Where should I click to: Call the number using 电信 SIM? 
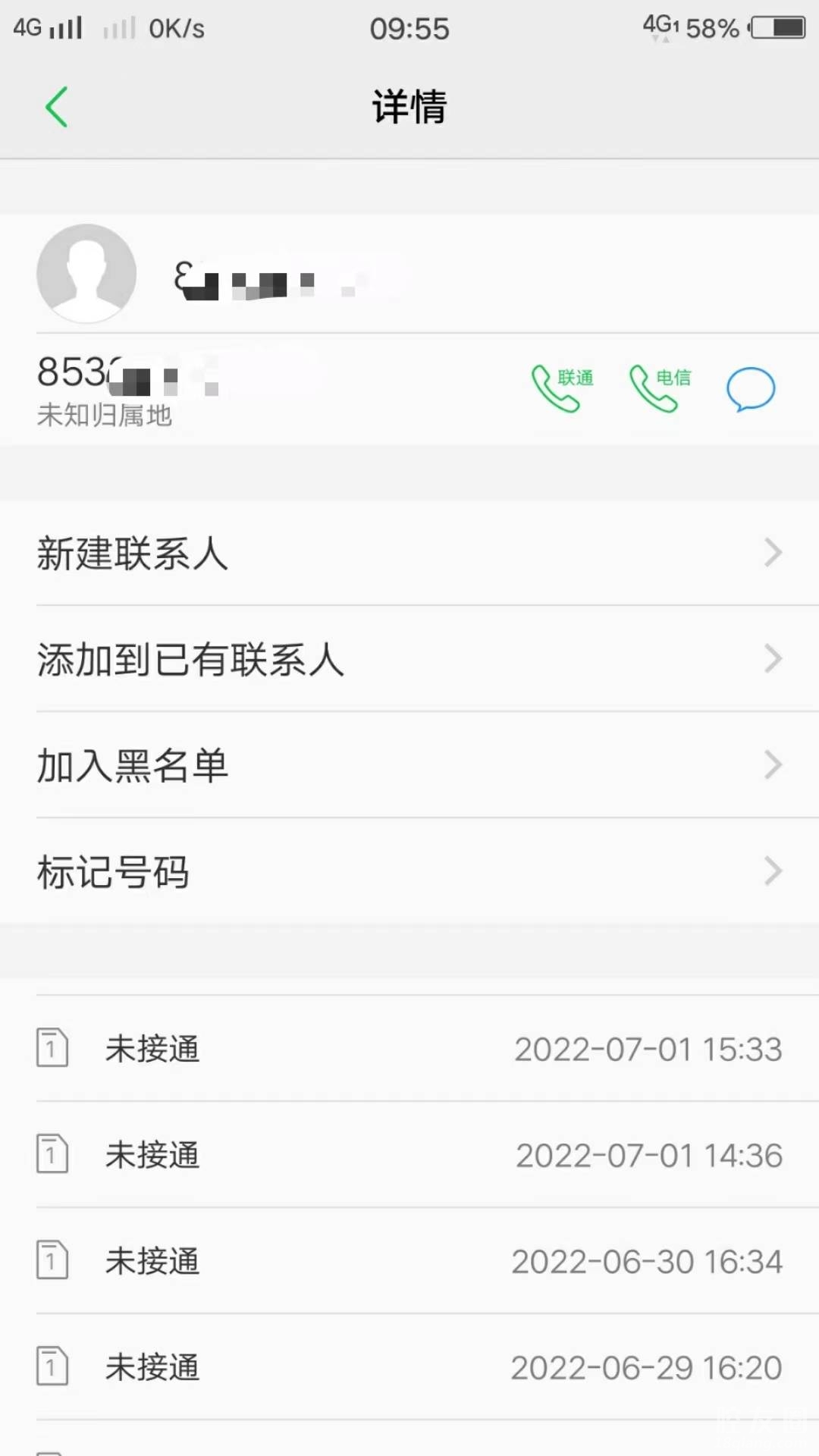pyautogui.click(x=658, y=388)
